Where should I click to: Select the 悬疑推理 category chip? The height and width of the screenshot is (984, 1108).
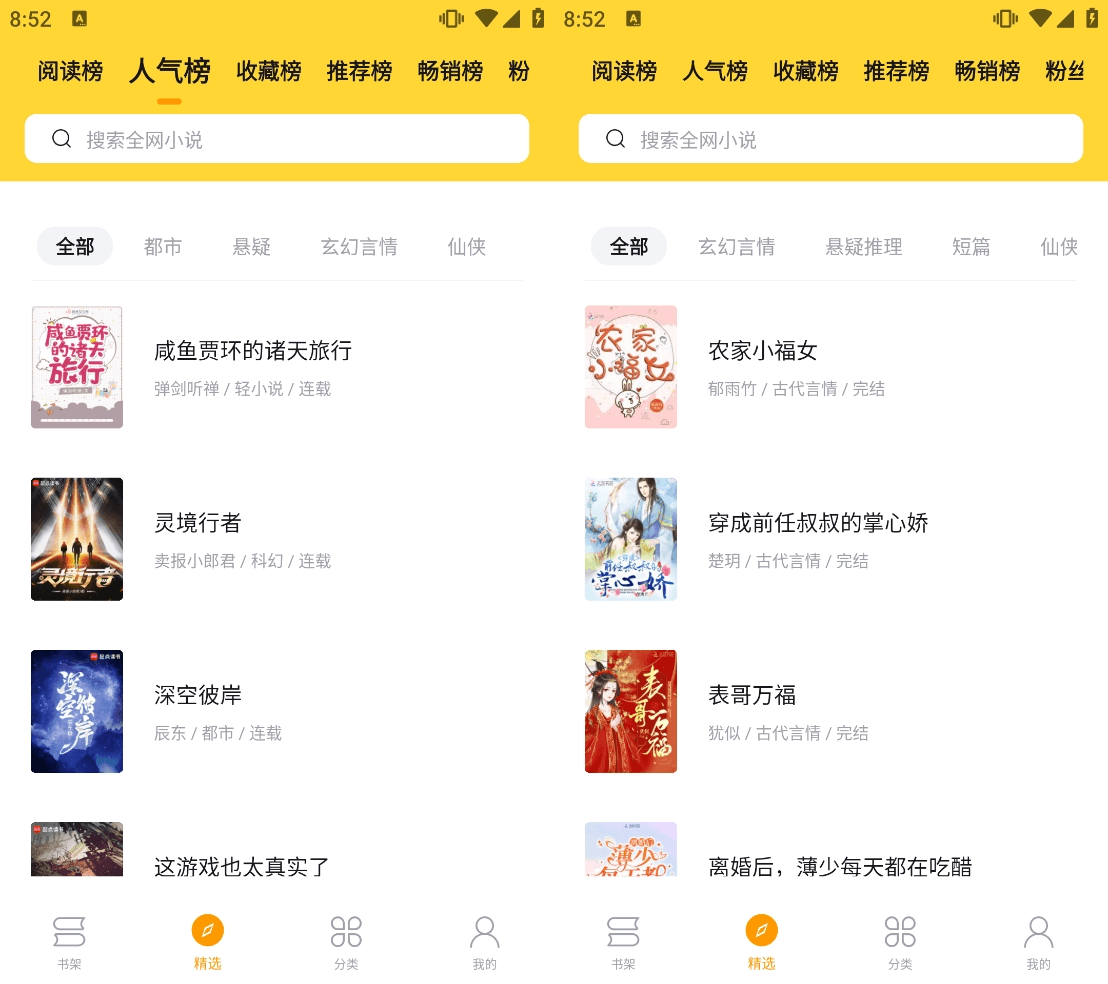coord(864,246)
